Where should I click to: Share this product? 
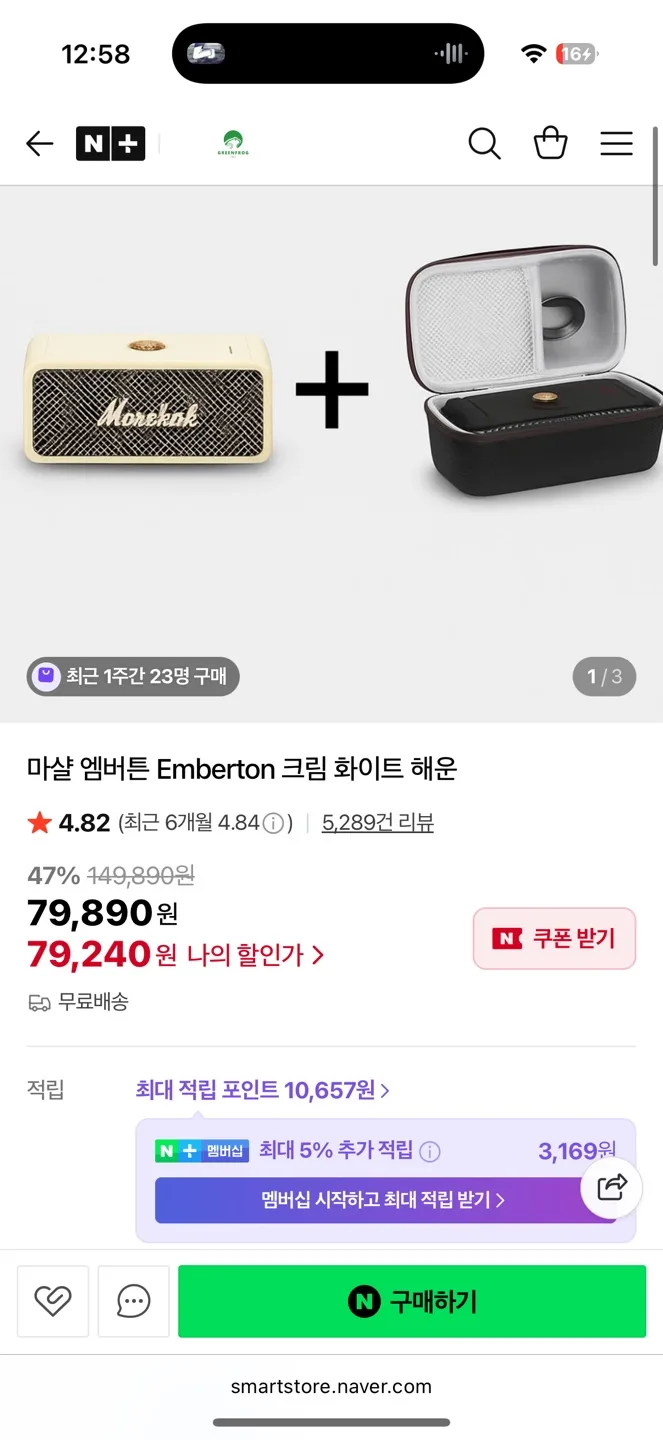pos(611,1187)
